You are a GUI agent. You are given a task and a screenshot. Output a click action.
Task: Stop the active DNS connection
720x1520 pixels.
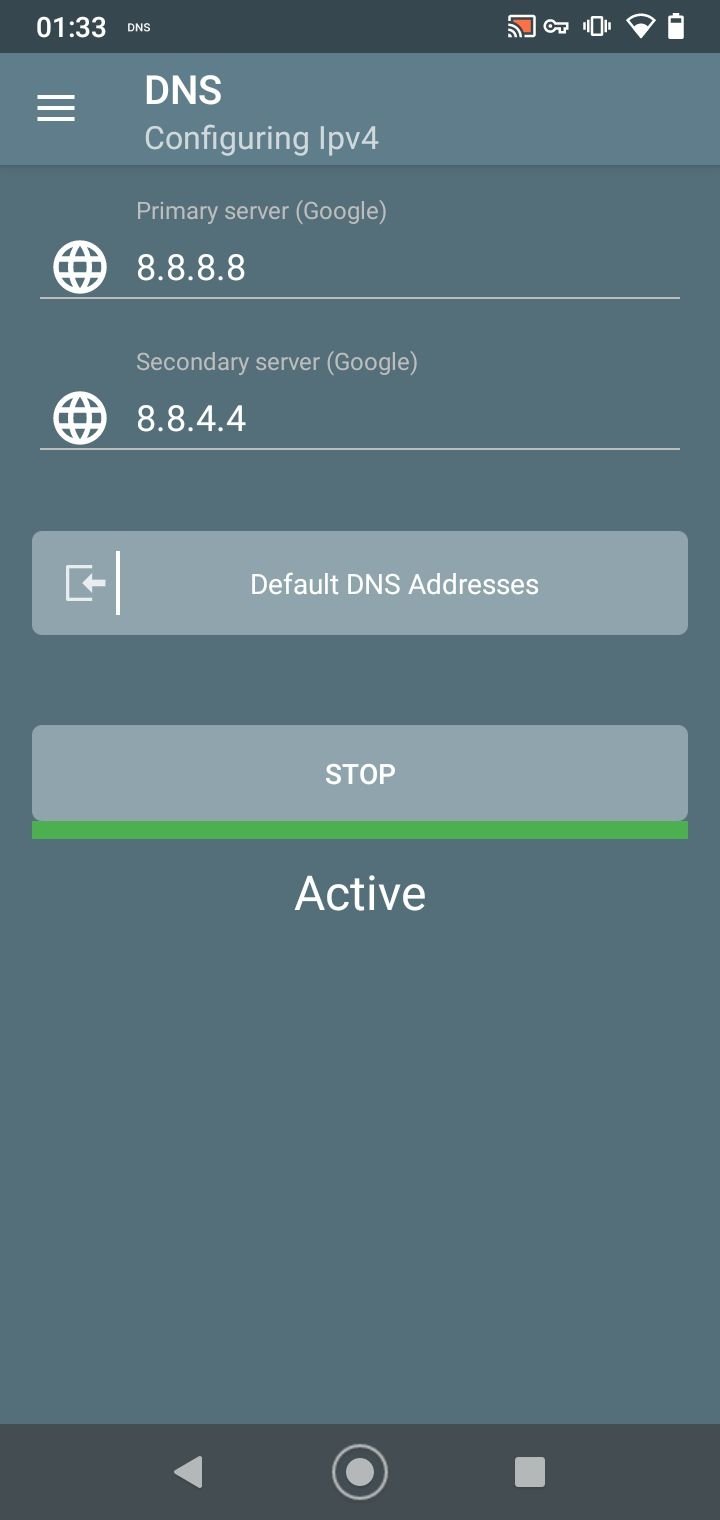360,773
